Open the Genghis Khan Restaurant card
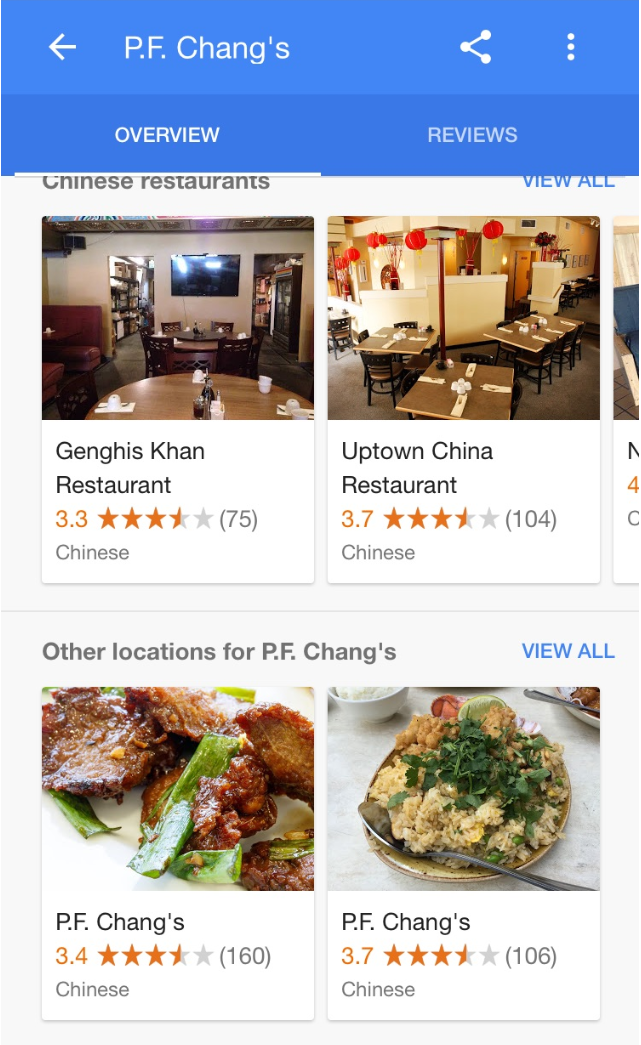This screenshot has height=1045, width=641. [178, 399]
